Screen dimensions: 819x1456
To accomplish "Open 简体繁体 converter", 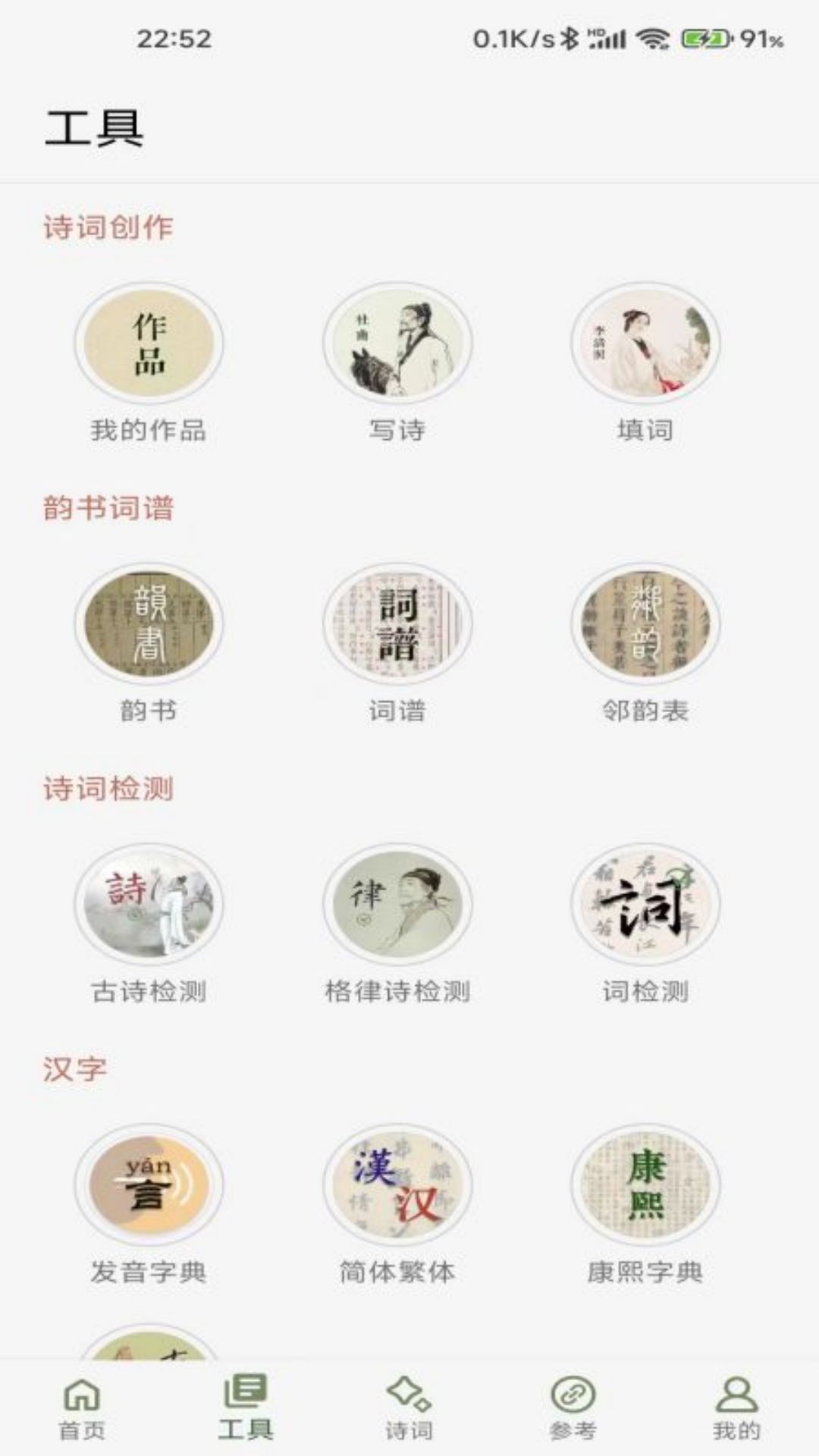I will 397,1185.
